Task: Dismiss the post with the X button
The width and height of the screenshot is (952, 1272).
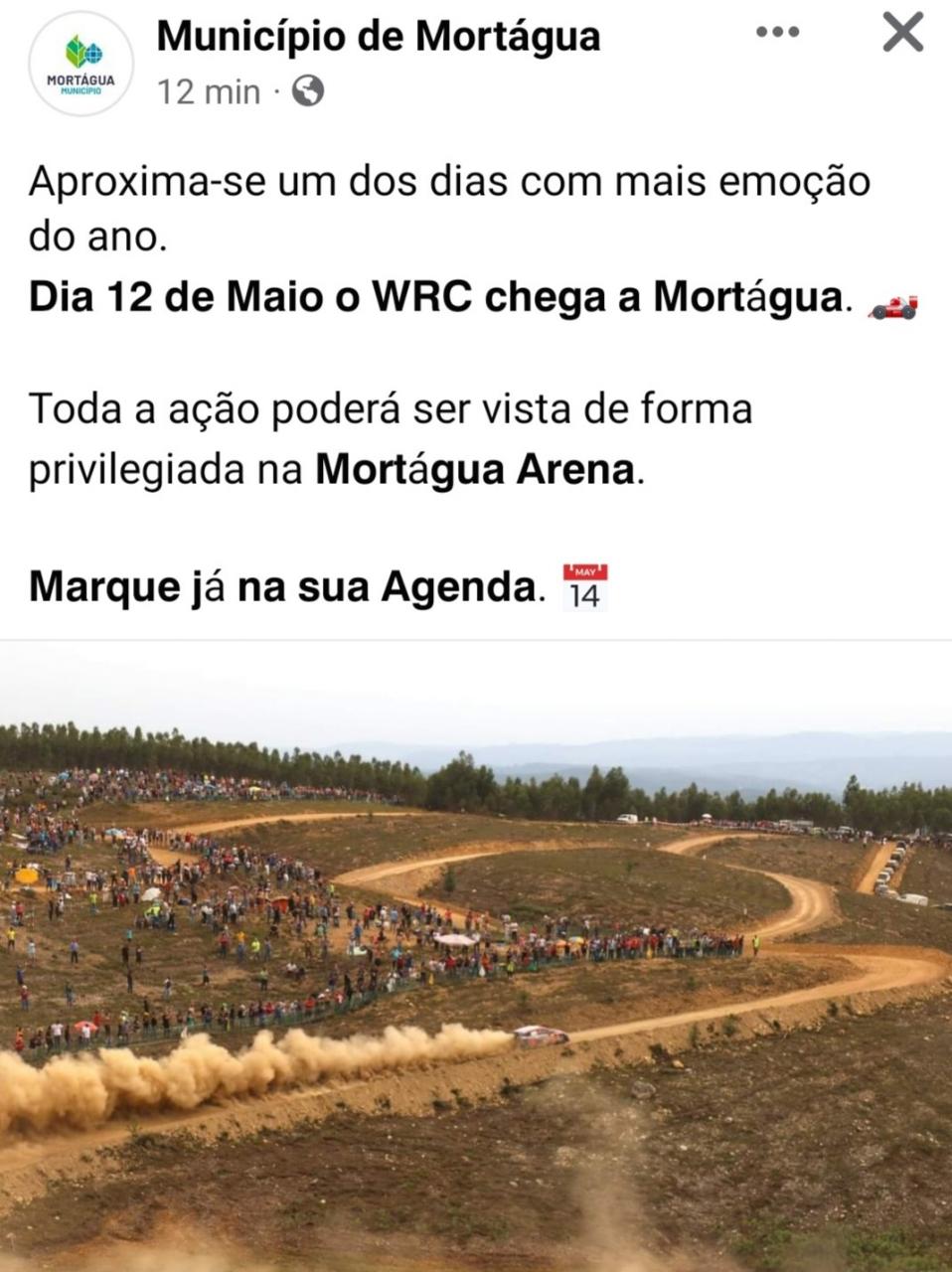Action: click(x=903, y=34)
